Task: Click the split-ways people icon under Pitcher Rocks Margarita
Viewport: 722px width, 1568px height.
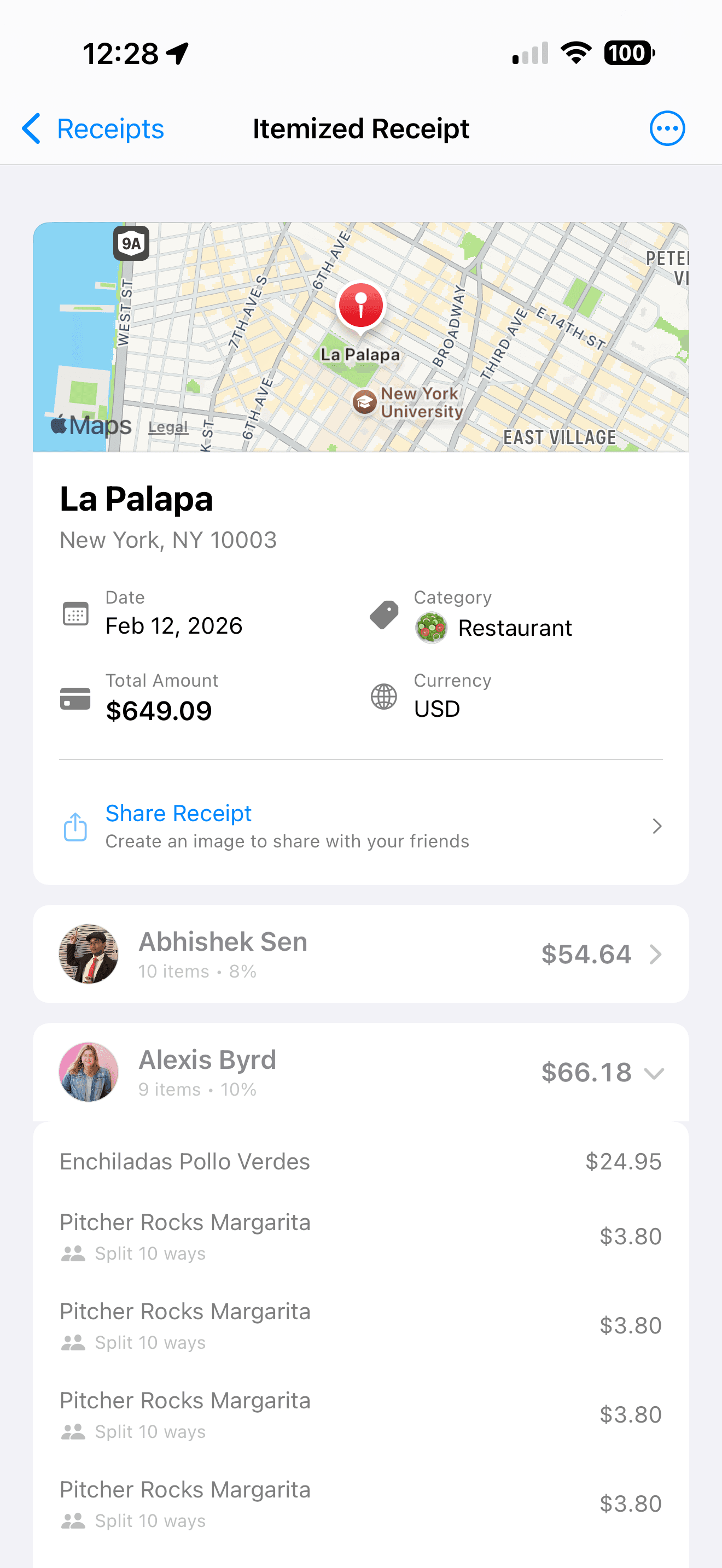Action: point(73,1253)
